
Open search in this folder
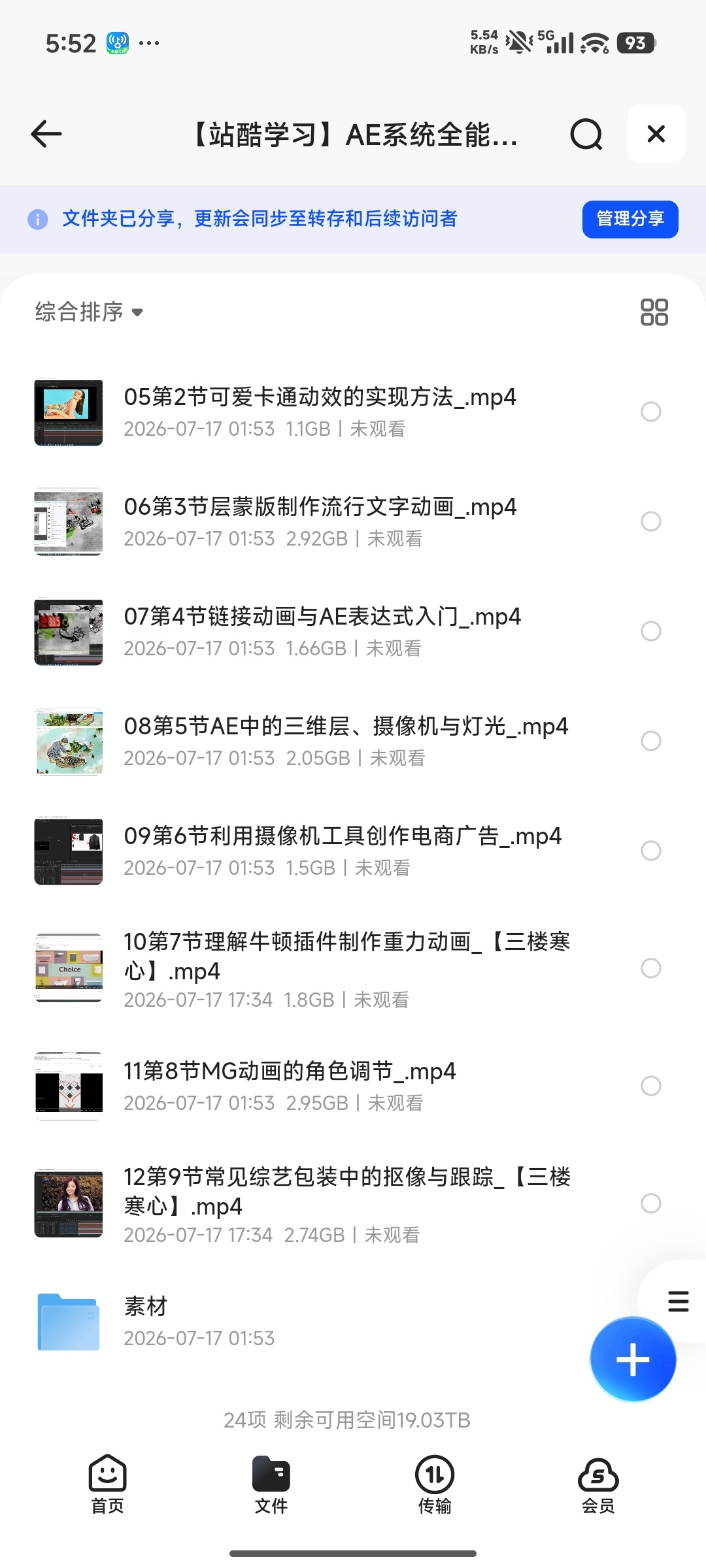[x=586, y=134]
